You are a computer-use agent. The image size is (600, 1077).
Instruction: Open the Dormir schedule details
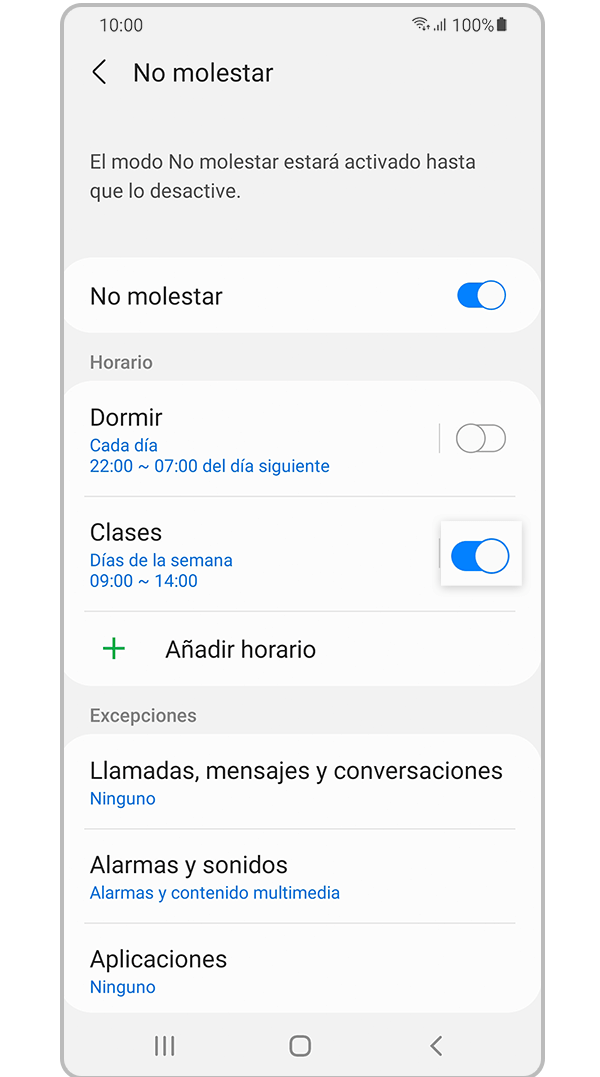coord(250,440)
